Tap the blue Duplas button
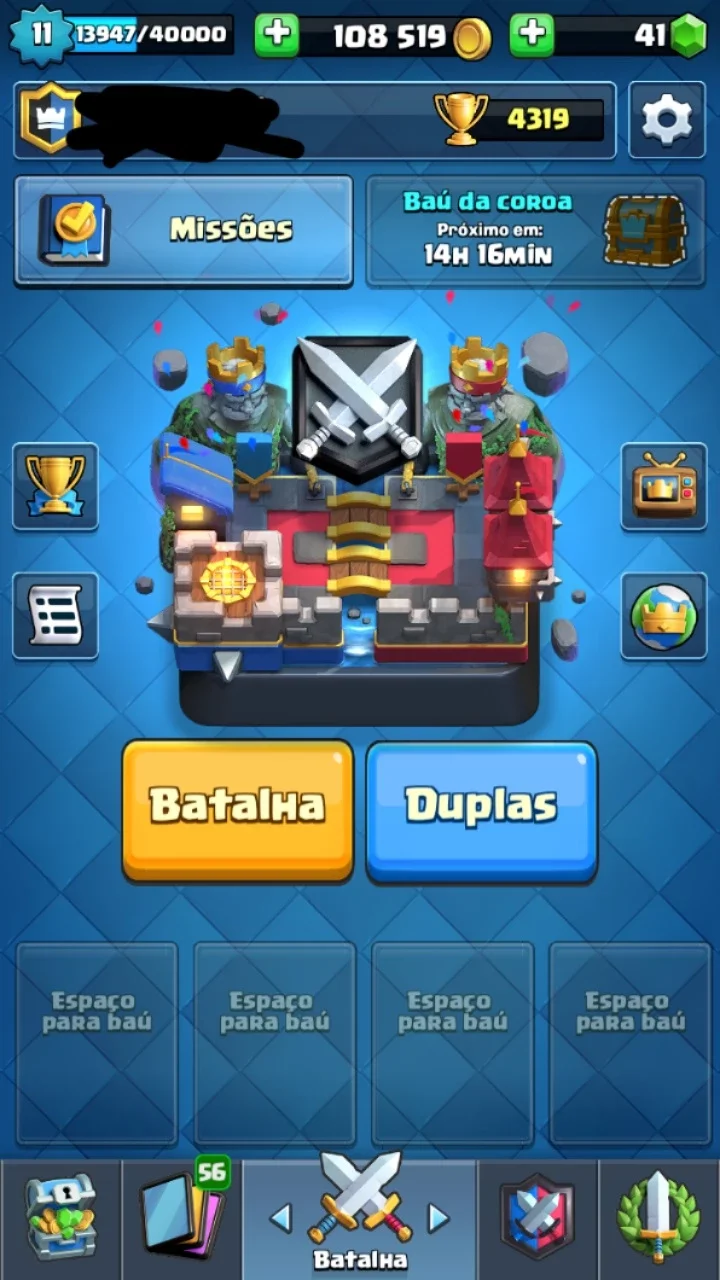 click(x=482, y=811)
